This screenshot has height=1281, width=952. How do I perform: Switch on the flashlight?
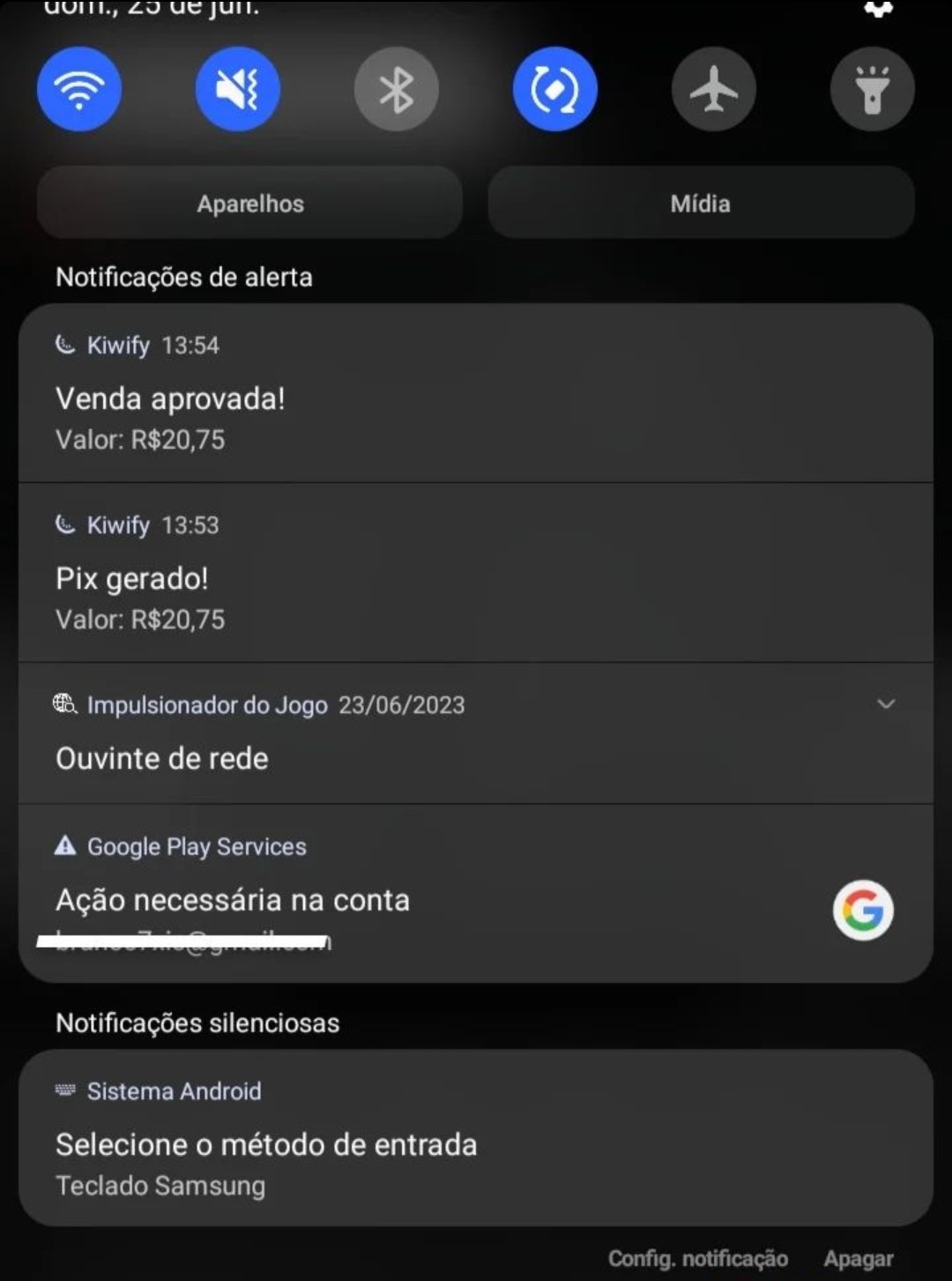(x=873, y=89)
